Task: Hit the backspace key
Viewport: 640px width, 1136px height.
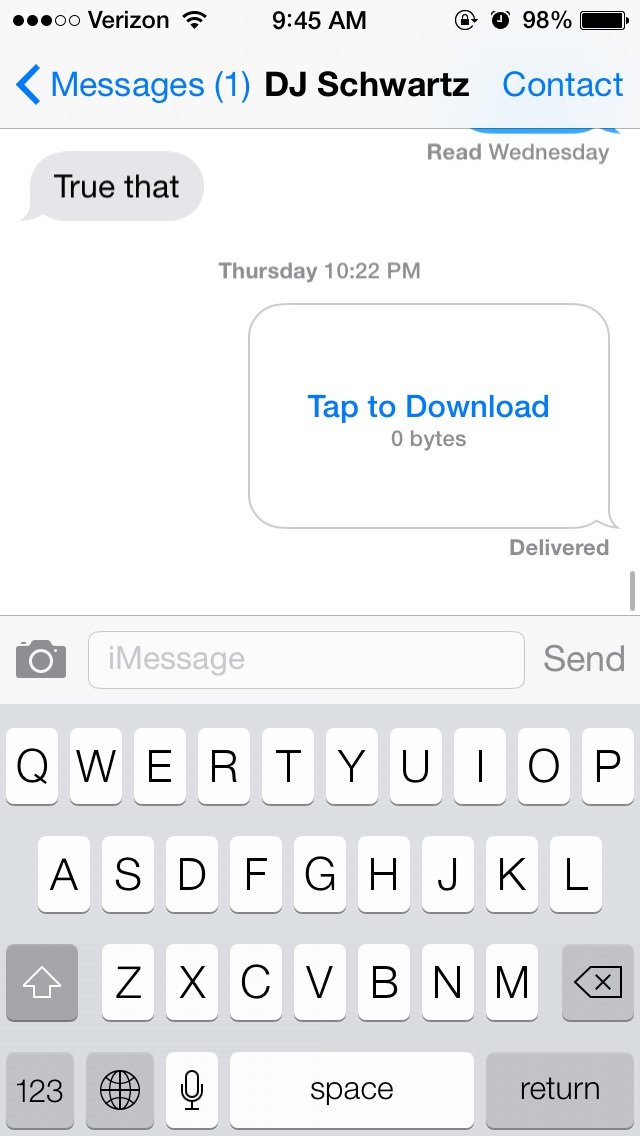Action: 598,982
